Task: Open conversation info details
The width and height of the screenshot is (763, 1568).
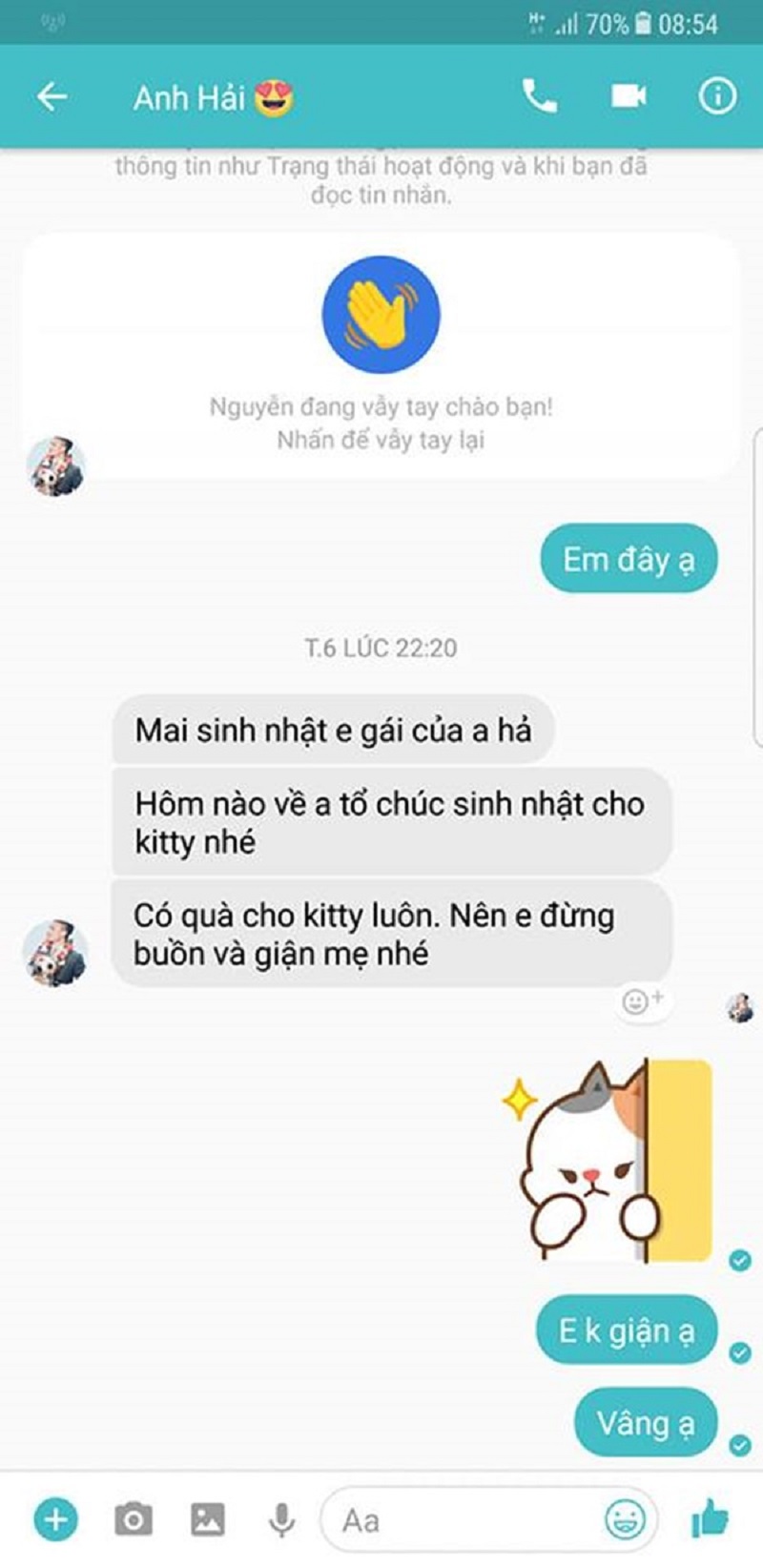Action: coord(717,96)
